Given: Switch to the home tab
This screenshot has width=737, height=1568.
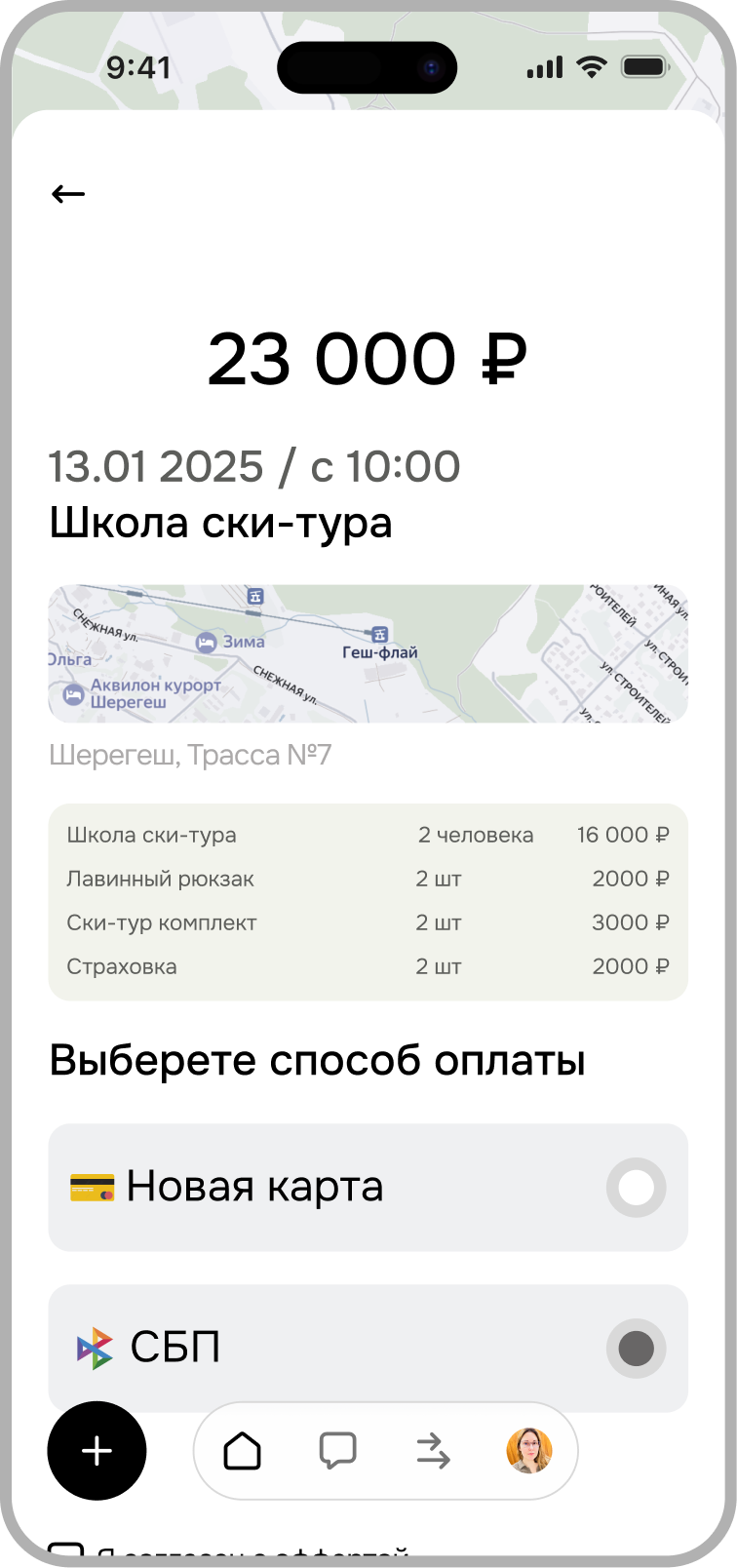Looking at the screenshot, I should coord(243,1451).
